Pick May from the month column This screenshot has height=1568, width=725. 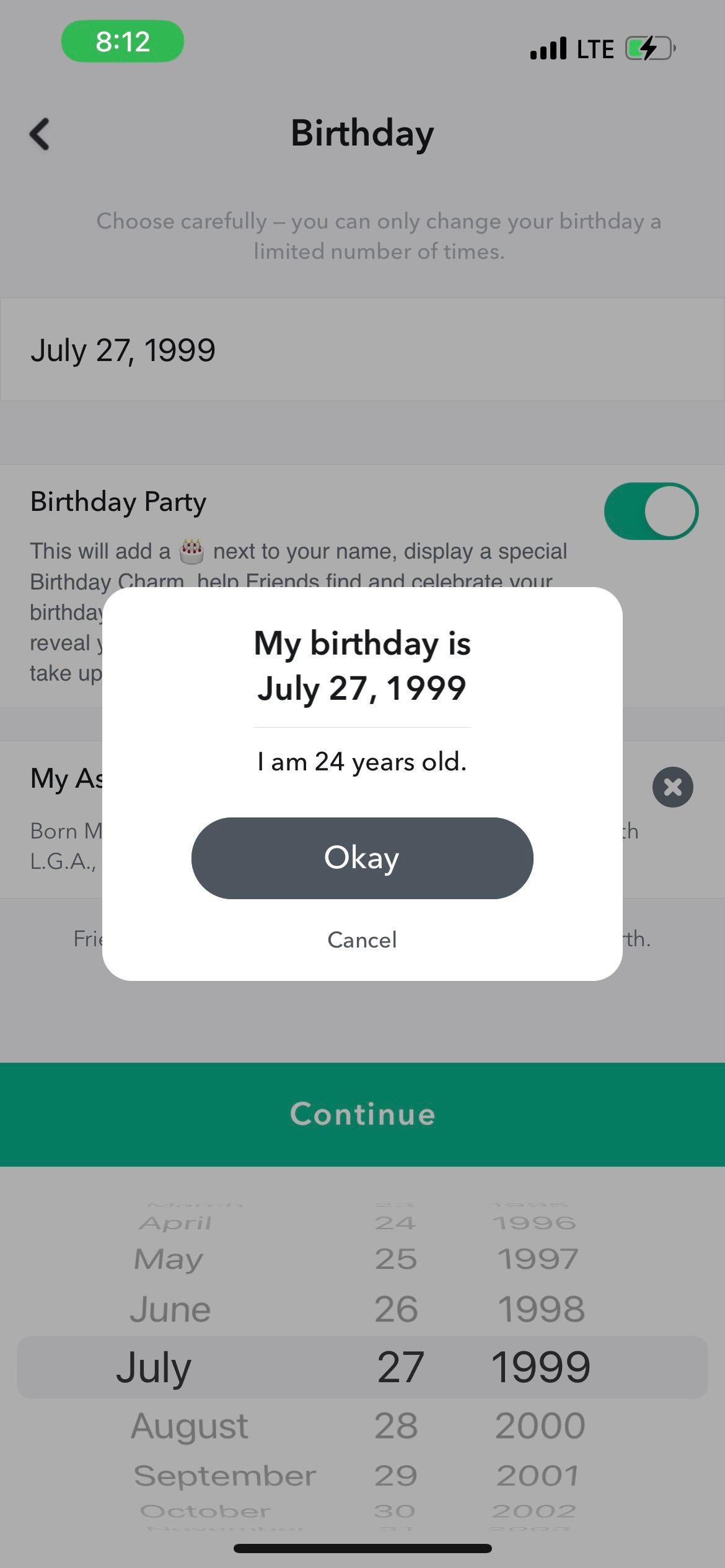tap(167, 1259)
